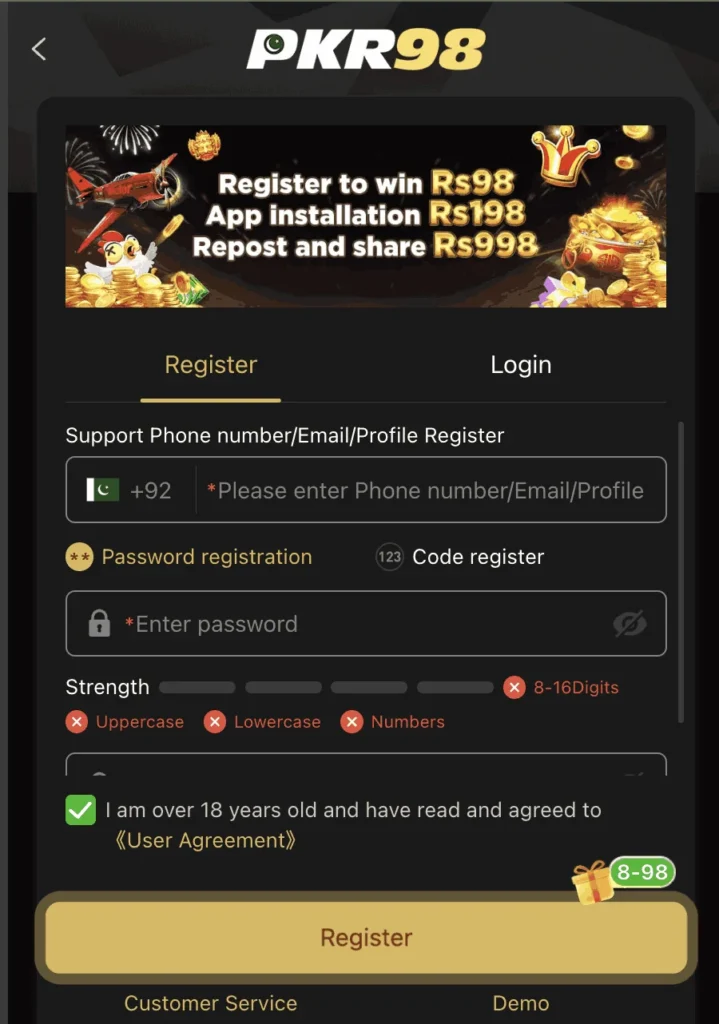Tap the Enter password field
719x1024 pixels.
pos(360,624)
